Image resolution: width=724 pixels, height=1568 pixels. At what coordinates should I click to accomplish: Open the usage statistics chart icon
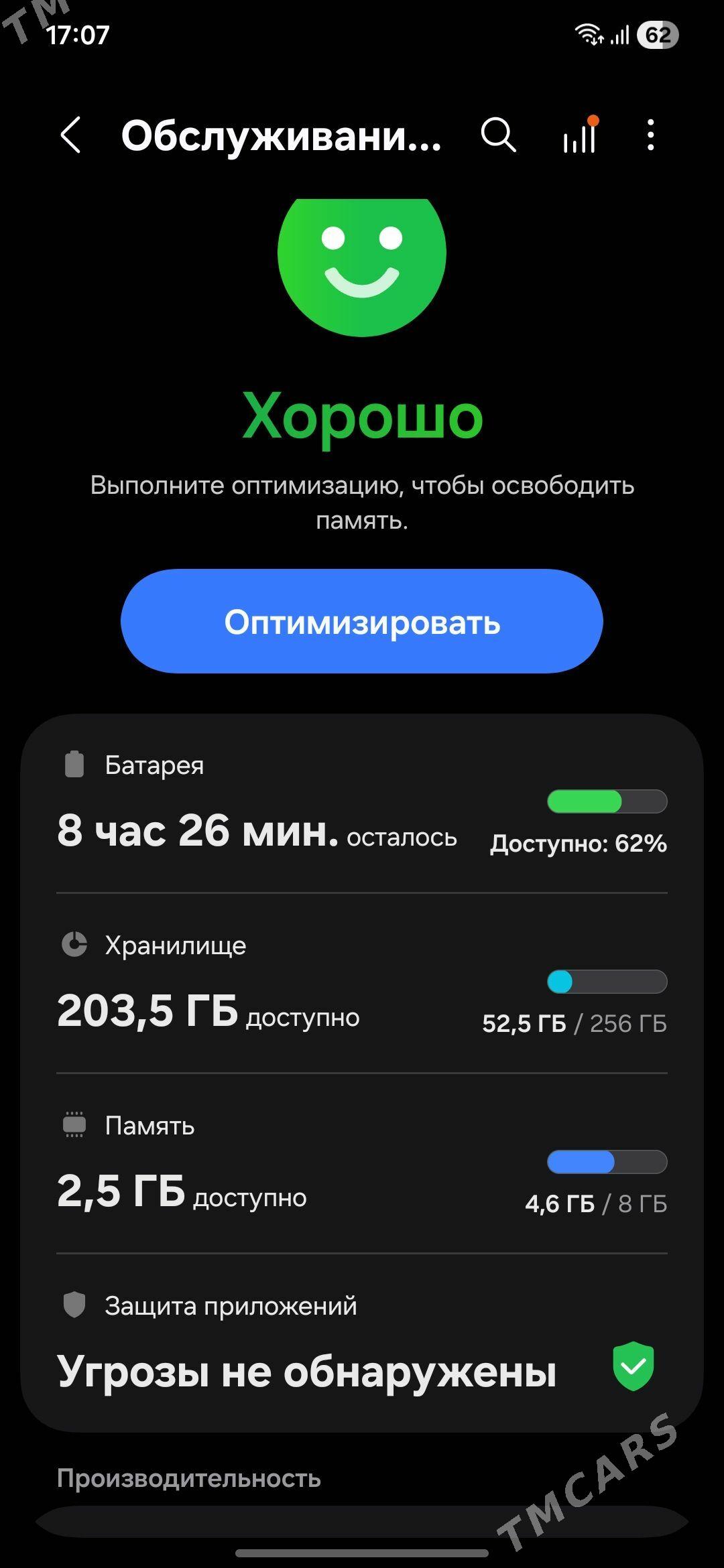[579, 135]
